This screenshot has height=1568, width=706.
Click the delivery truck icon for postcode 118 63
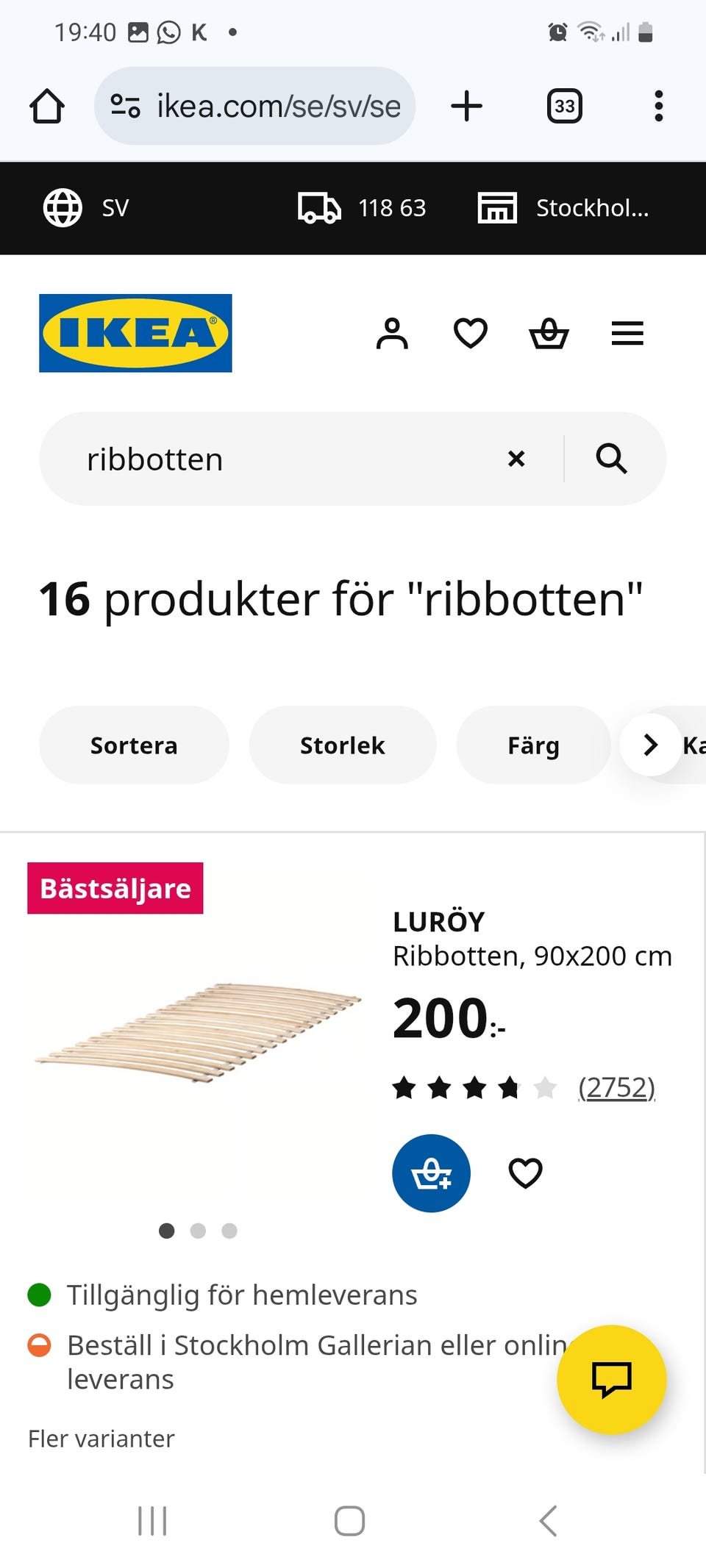point(319,207)
